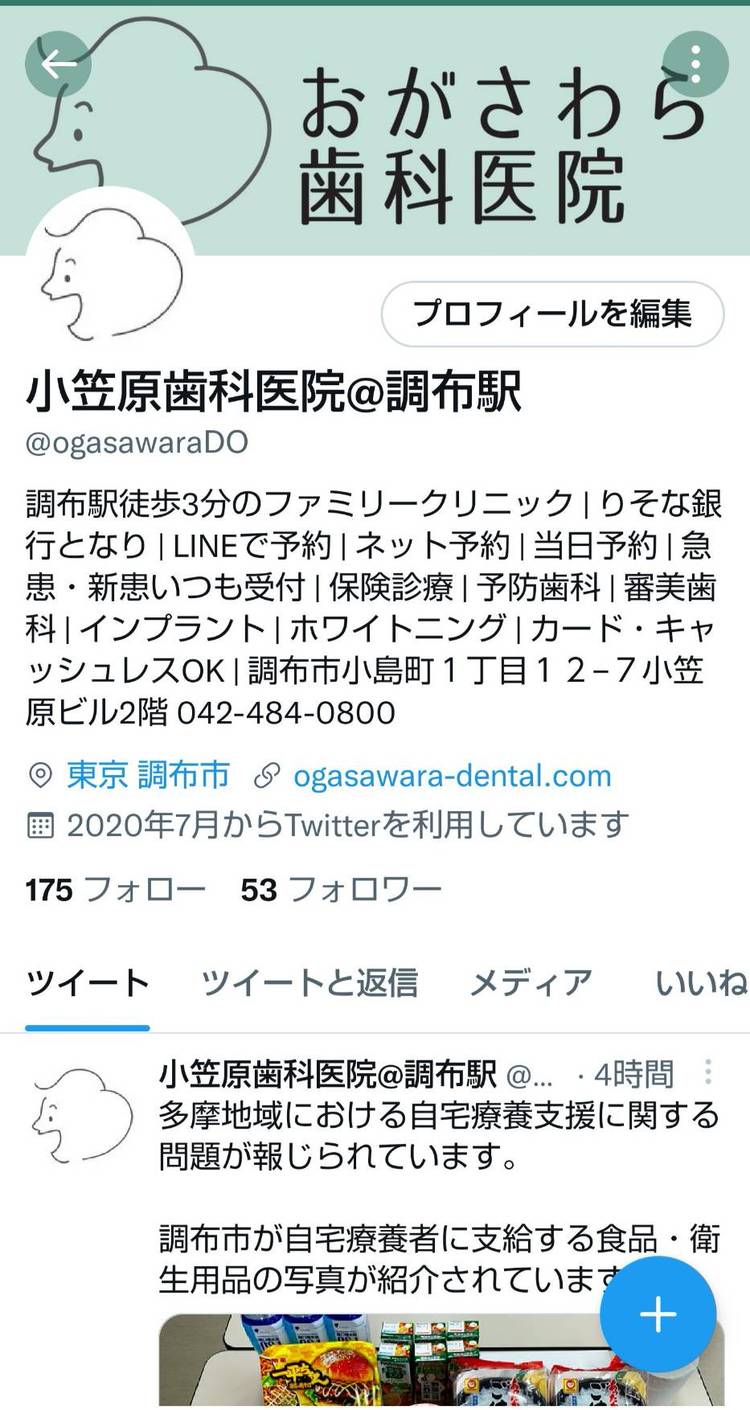View the 175 フォロー list
Screen dimensions: 750x1410
[x=115, y=889]
